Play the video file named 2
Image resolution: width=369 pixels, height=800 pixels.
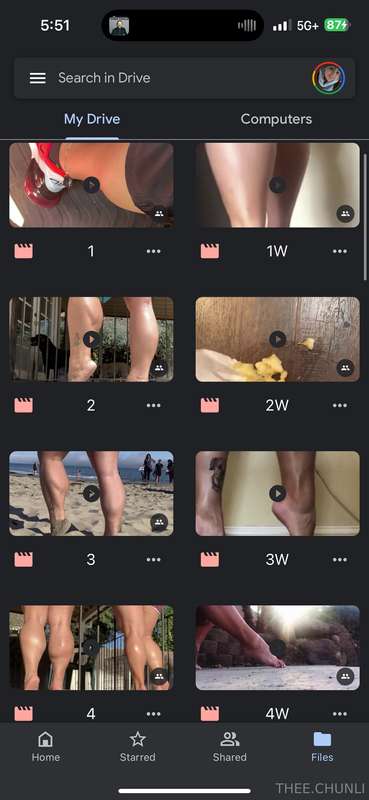(91, 339)
